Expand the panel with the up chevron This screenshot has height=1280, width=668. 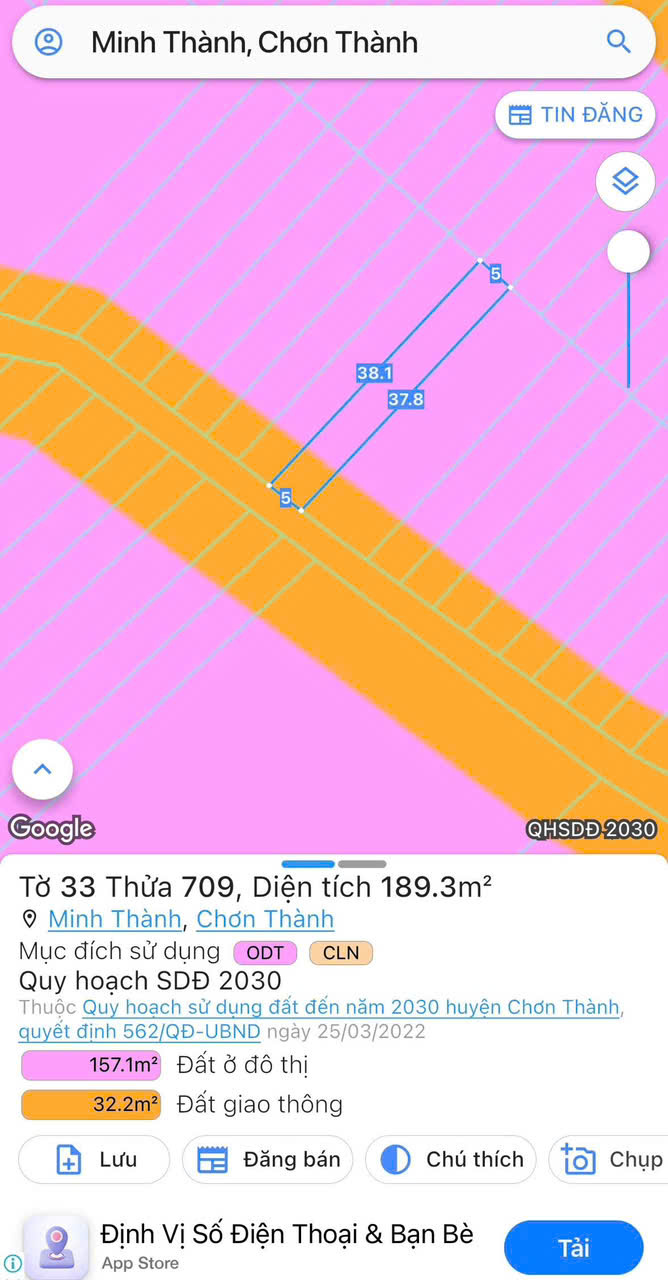coord(42,769)
